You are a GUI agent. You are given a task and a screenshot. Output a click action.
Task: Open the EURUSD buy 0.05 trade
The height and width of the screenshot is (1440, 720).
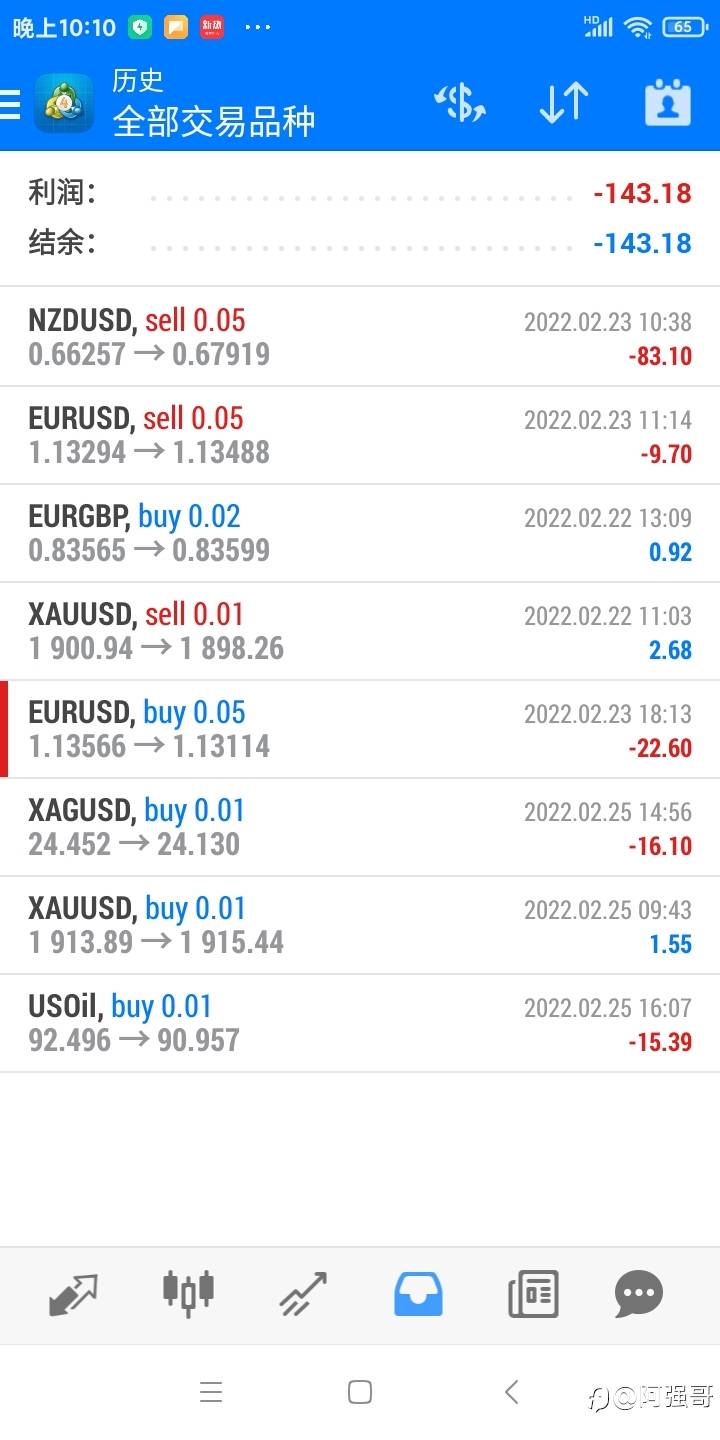tap(360, 729)
